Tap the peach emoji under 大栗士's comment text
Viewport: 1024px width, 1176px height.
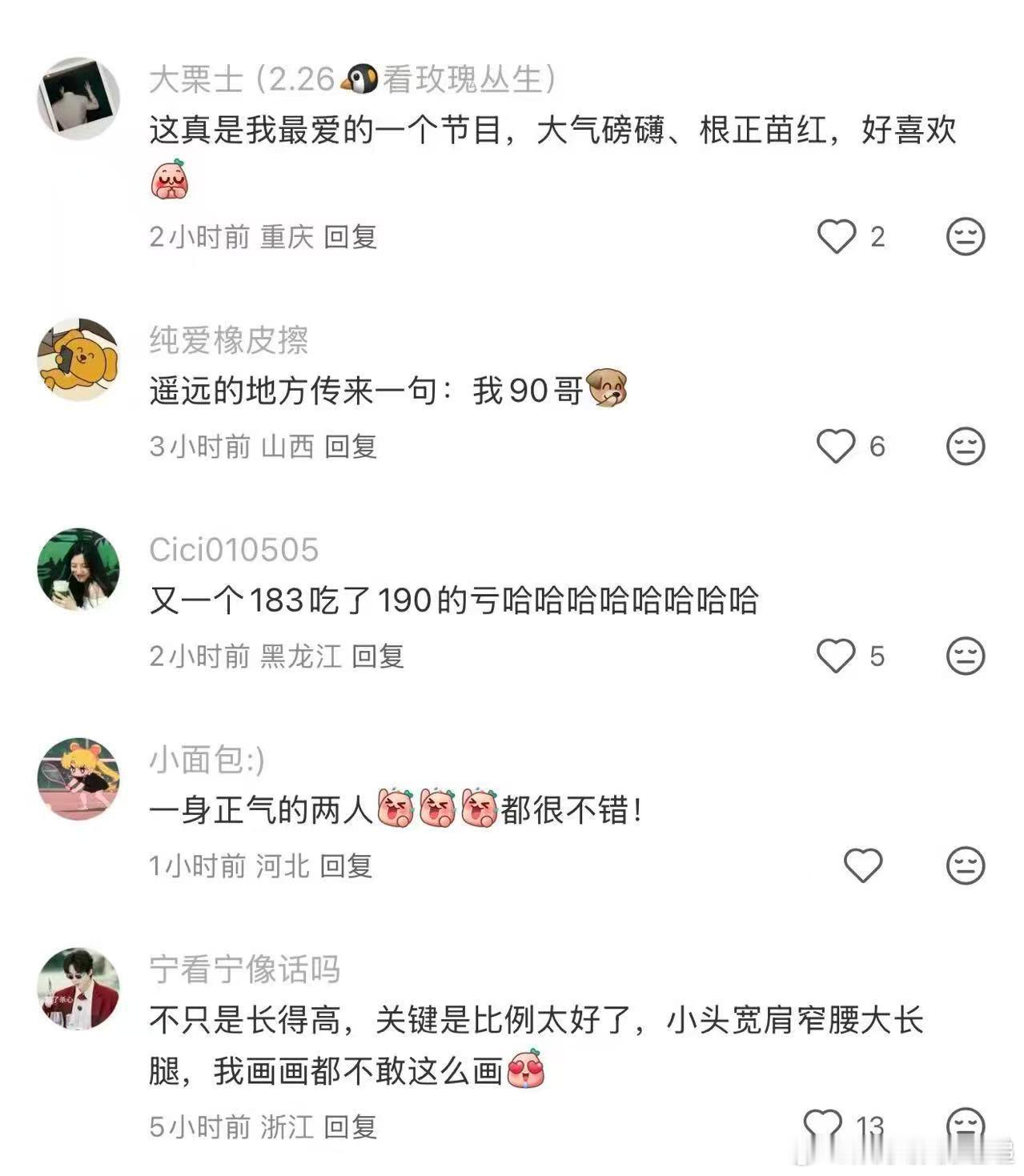click(x=170, y=183)
